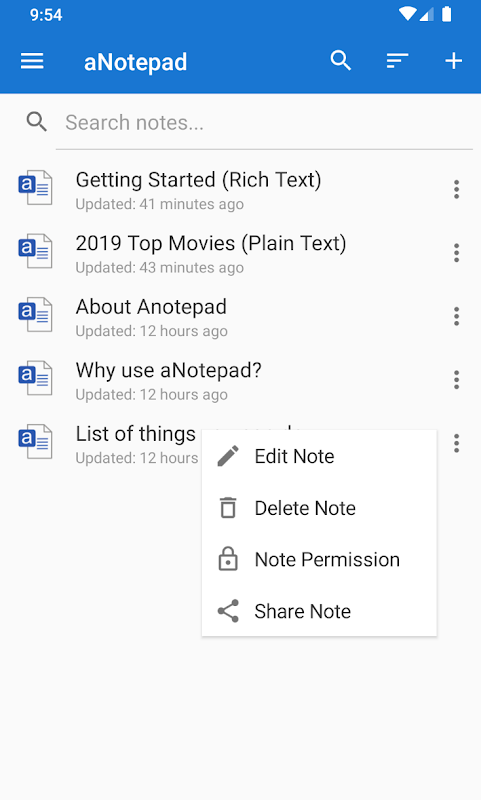The width and height of the screenshot is (481, 800).
Task: Add a new note with plus icon
Action: [453, 61]
